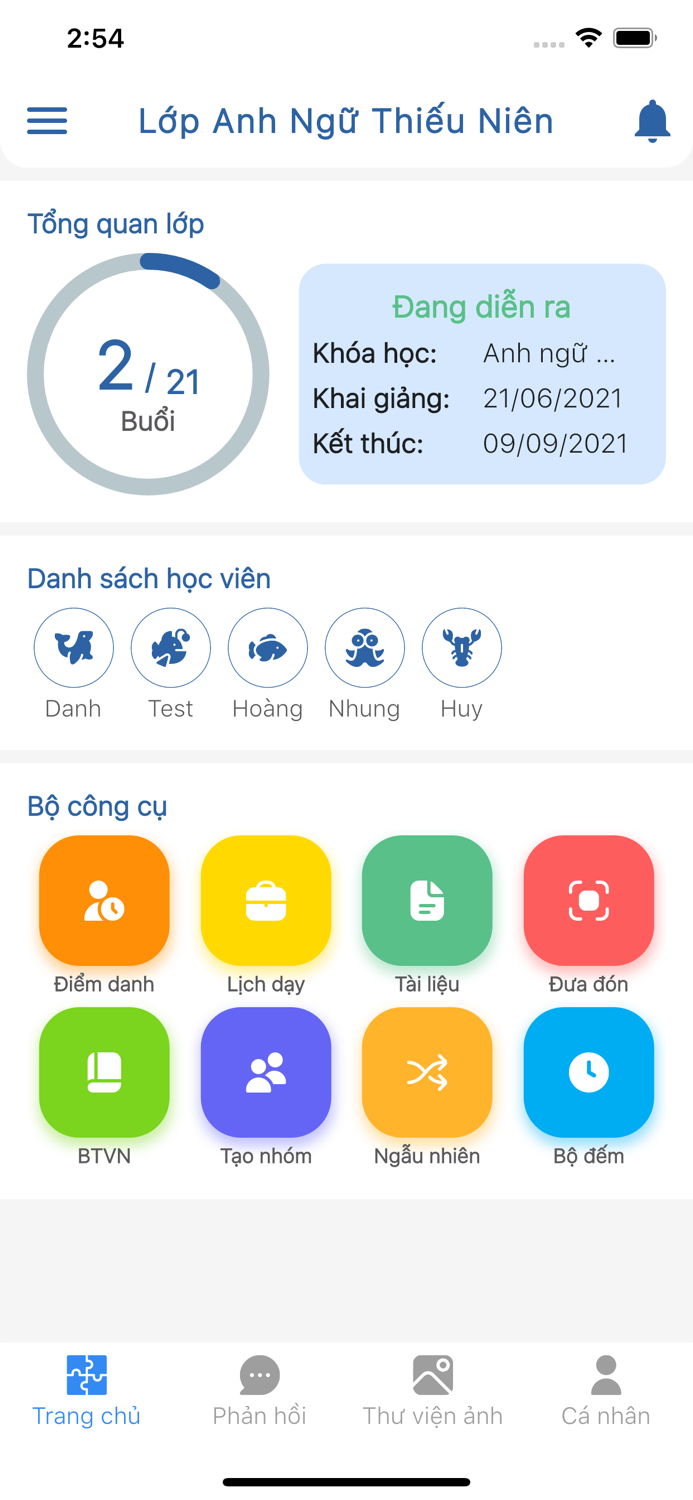The image size is (693, 1500).
Task: Go to the Cá nhân tab
Action: (x=606, y=1391)
